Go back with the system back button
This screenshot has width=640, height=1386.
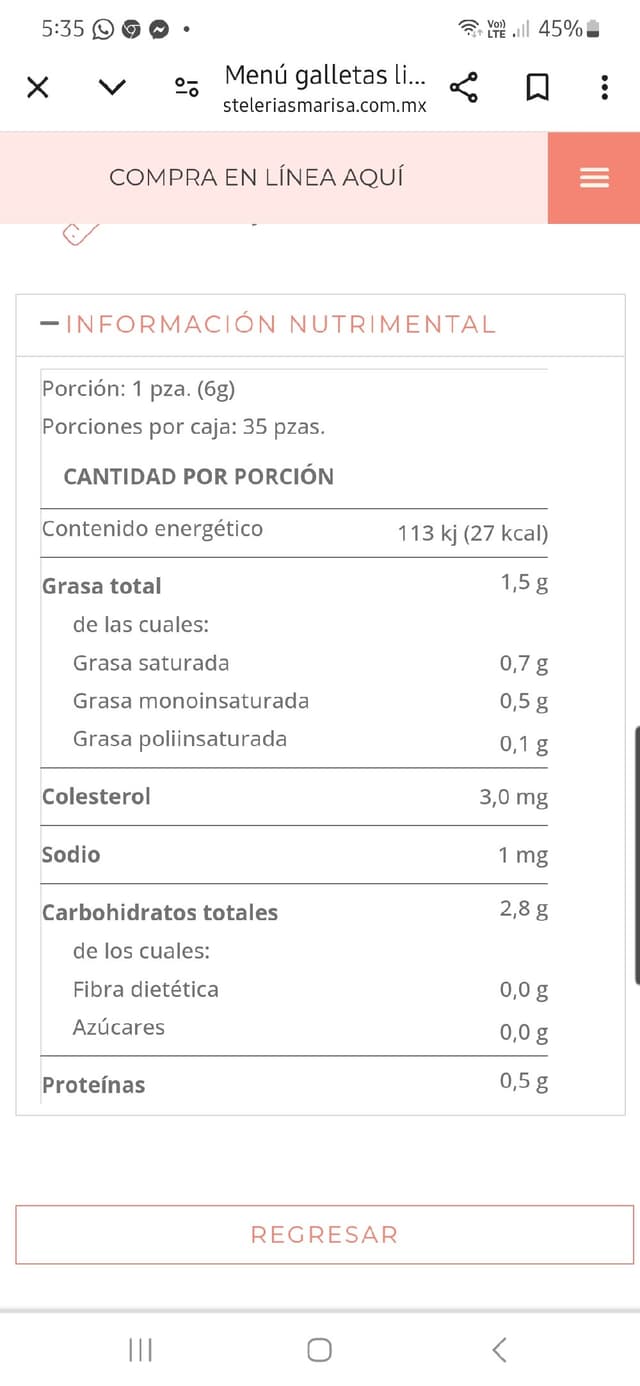(499, 1350)
